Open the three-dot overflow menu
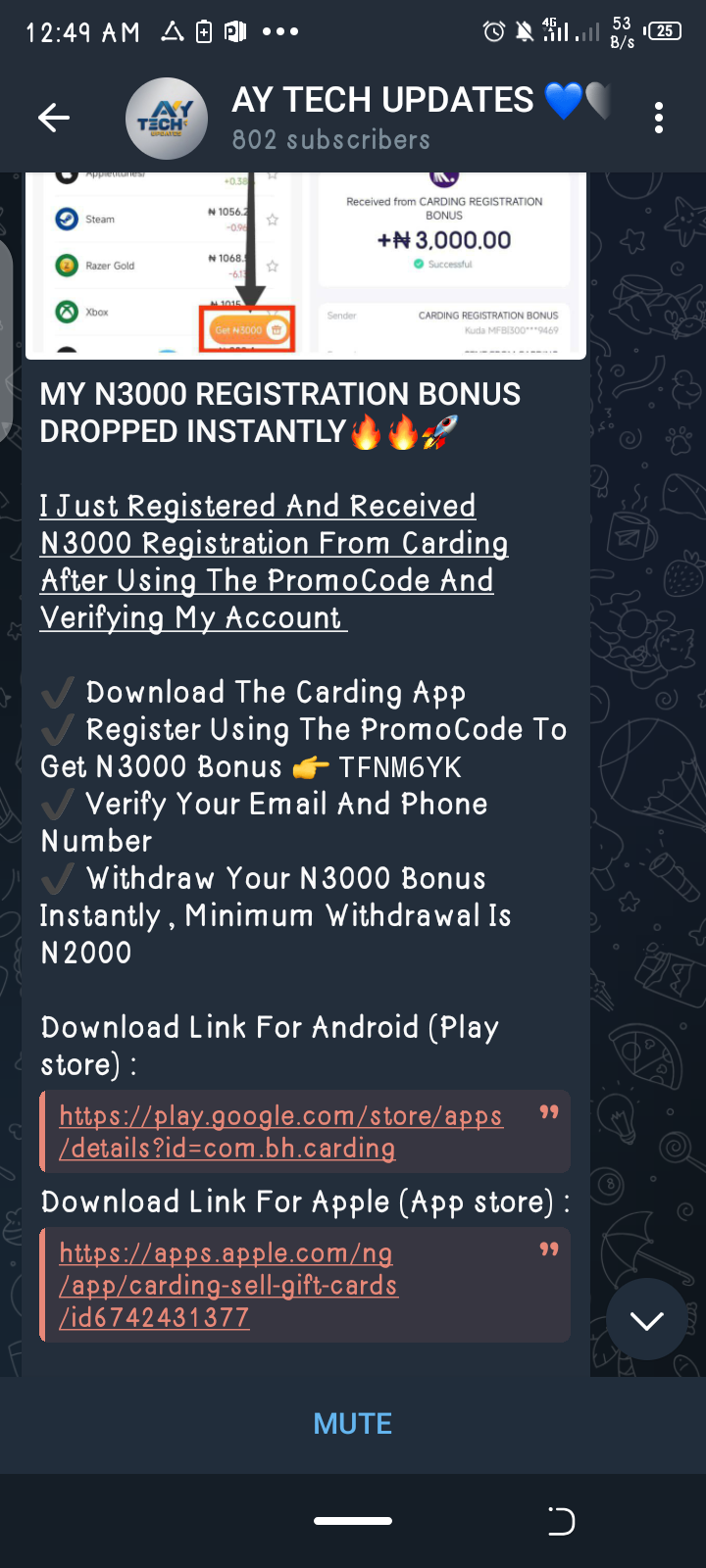Screen dimensions: 706x1568 point(659,119)
